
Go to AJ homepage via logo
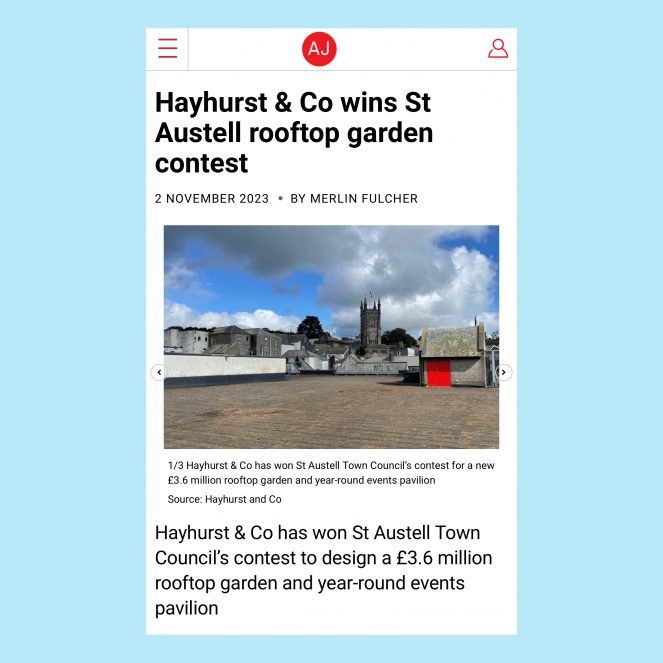(x=319, y=48)
